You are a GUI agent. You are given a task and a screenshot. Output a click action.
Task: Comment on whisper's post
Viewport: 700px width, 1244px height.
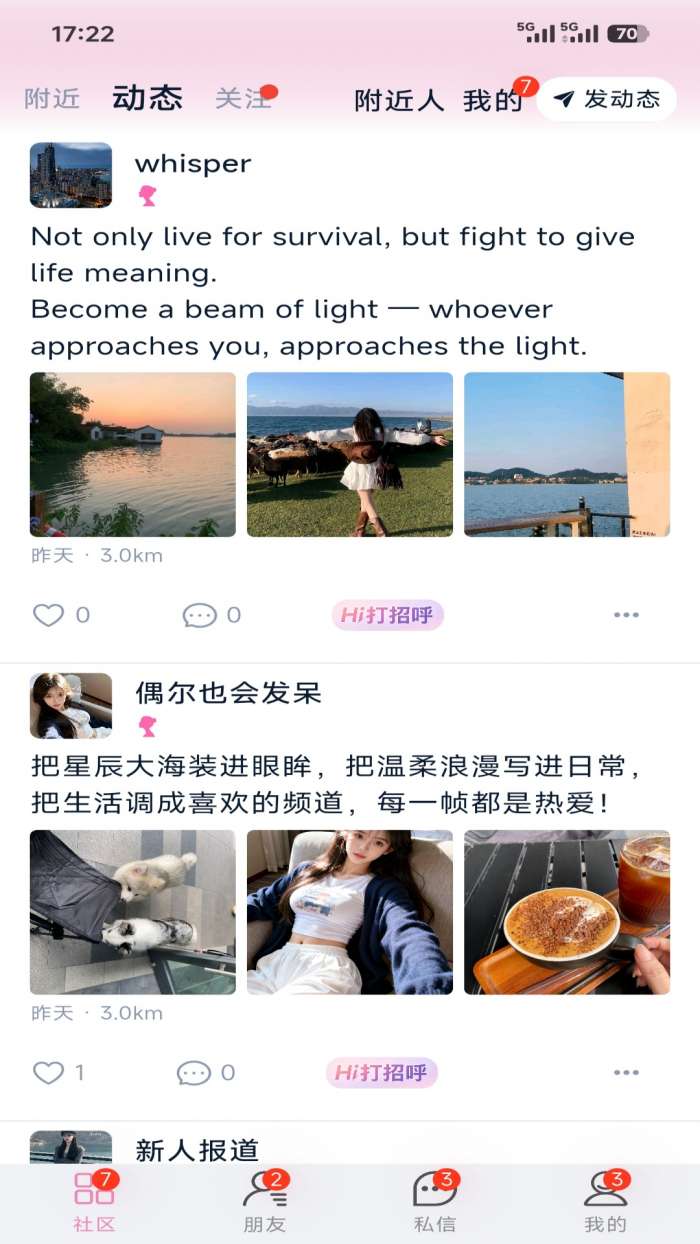click(199, 615)
